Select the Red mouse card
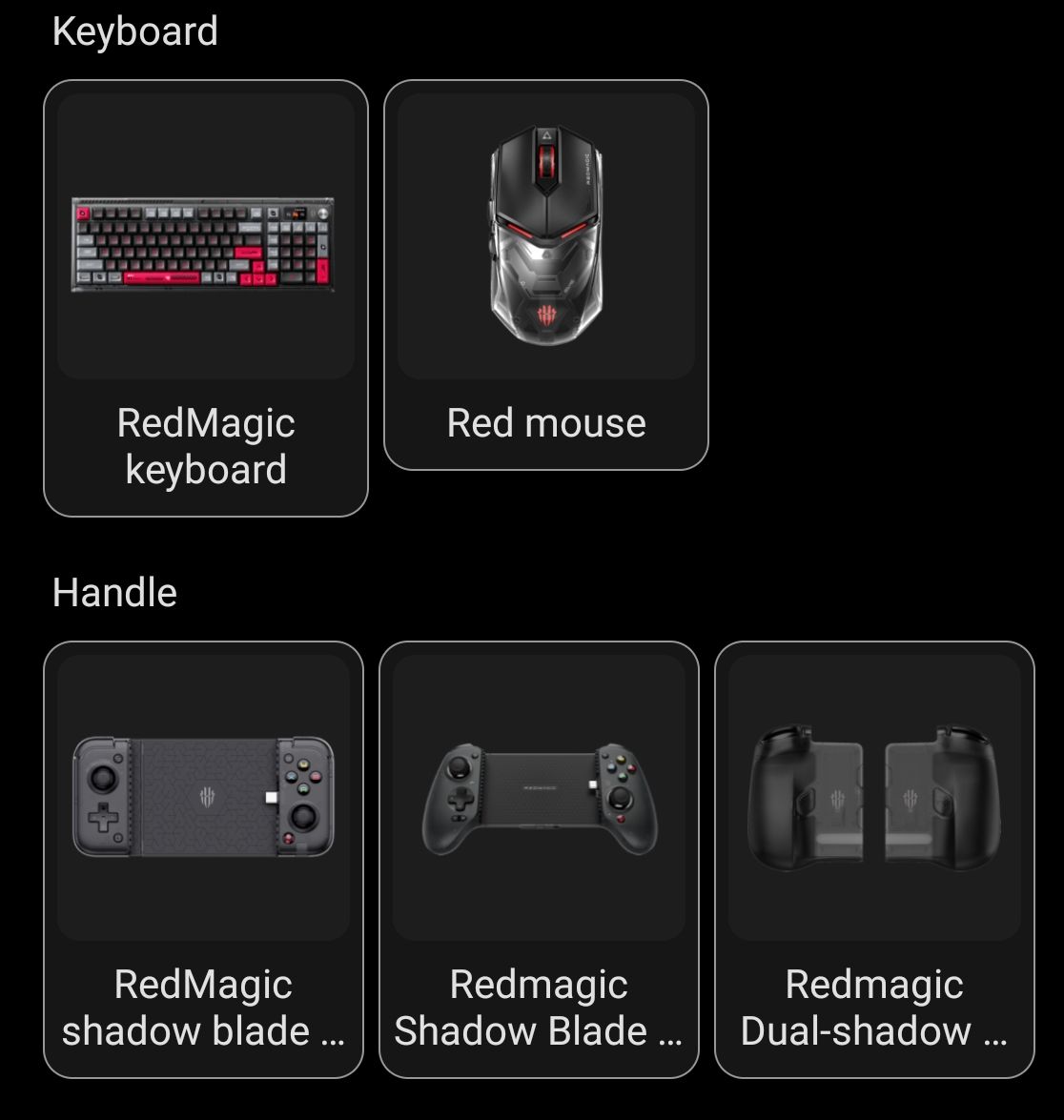The image size is (1064, 1120). click(545, 275)
